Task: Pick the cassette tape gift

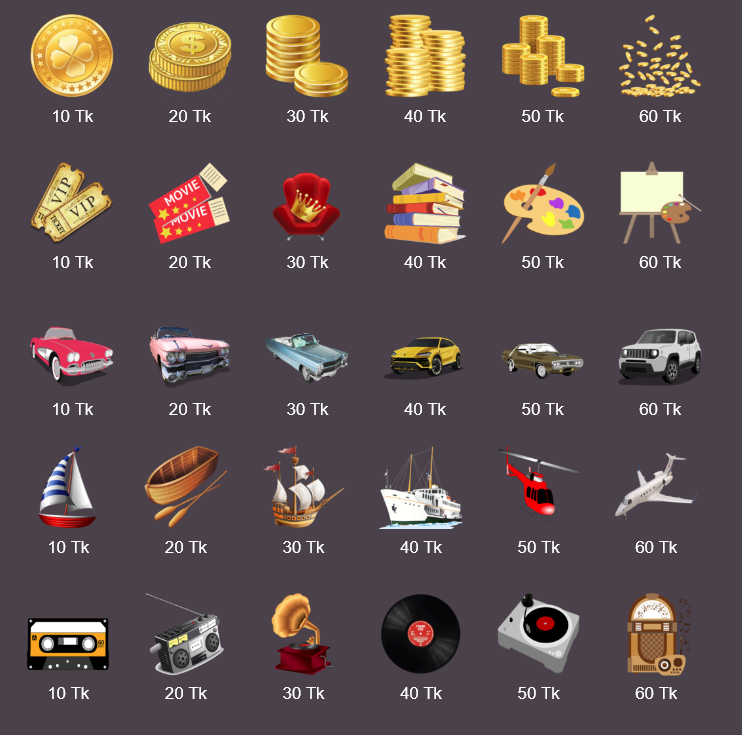Action: (x=68, y=643)
